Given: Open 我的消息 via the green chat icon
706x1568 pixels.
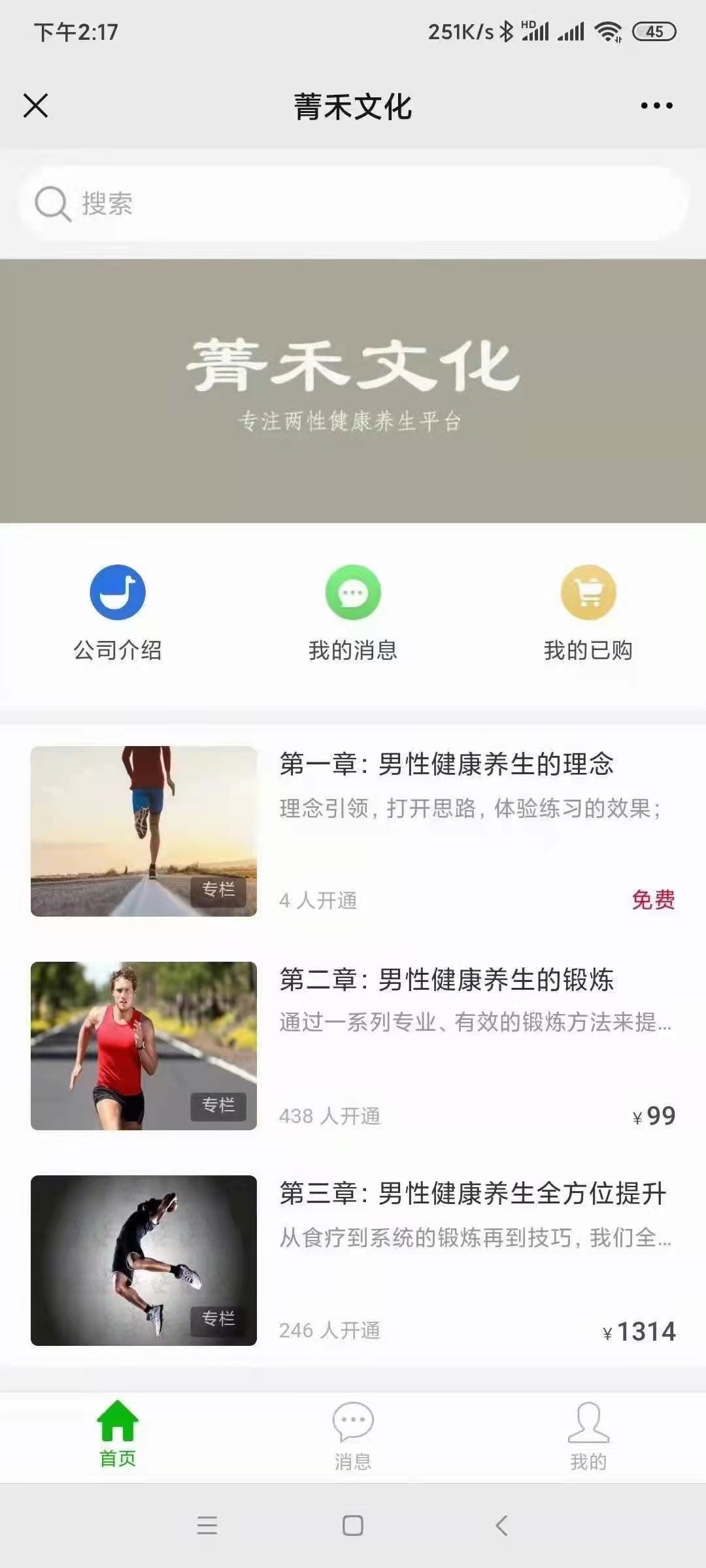Looking at the screenshot, I should (353, 593).
